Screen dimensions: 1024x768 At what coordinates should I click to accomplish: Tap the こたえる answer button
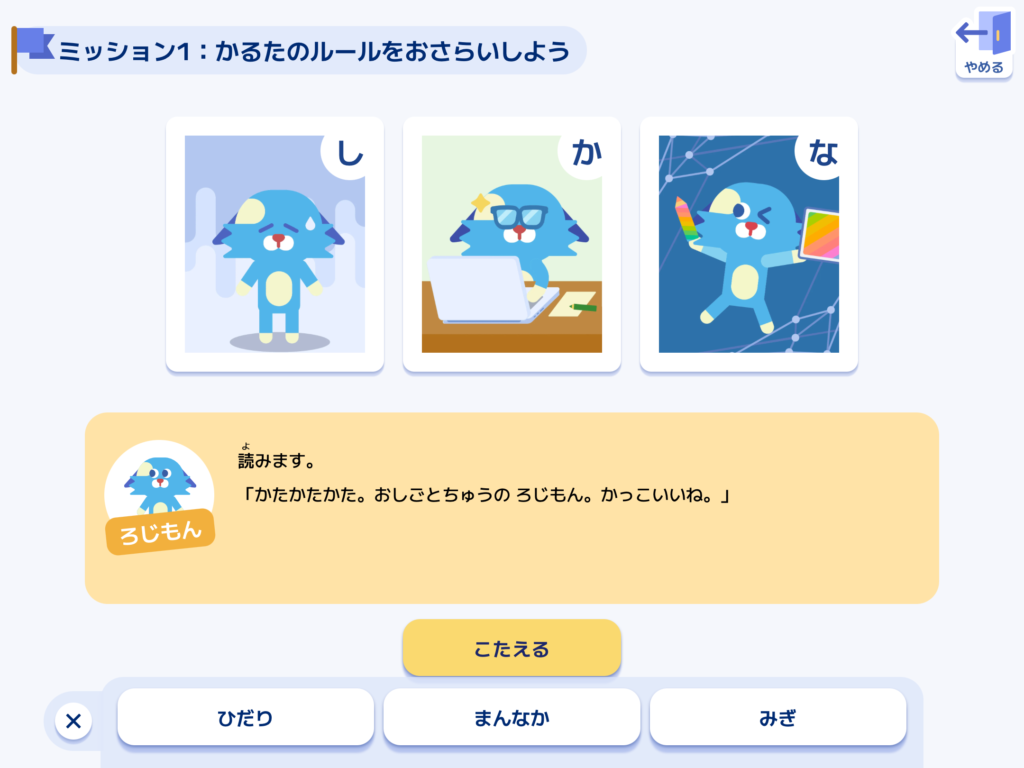click(x=511, y=649)
